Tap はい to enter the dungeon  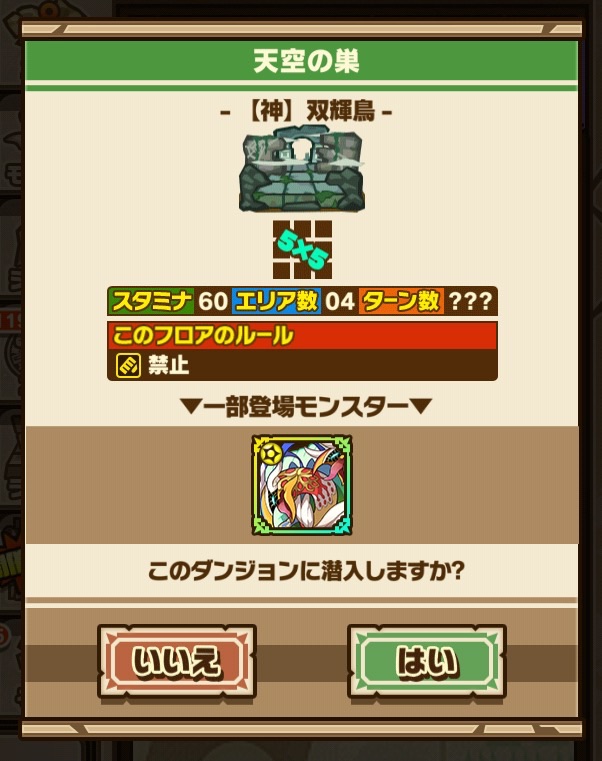point(426,661)
